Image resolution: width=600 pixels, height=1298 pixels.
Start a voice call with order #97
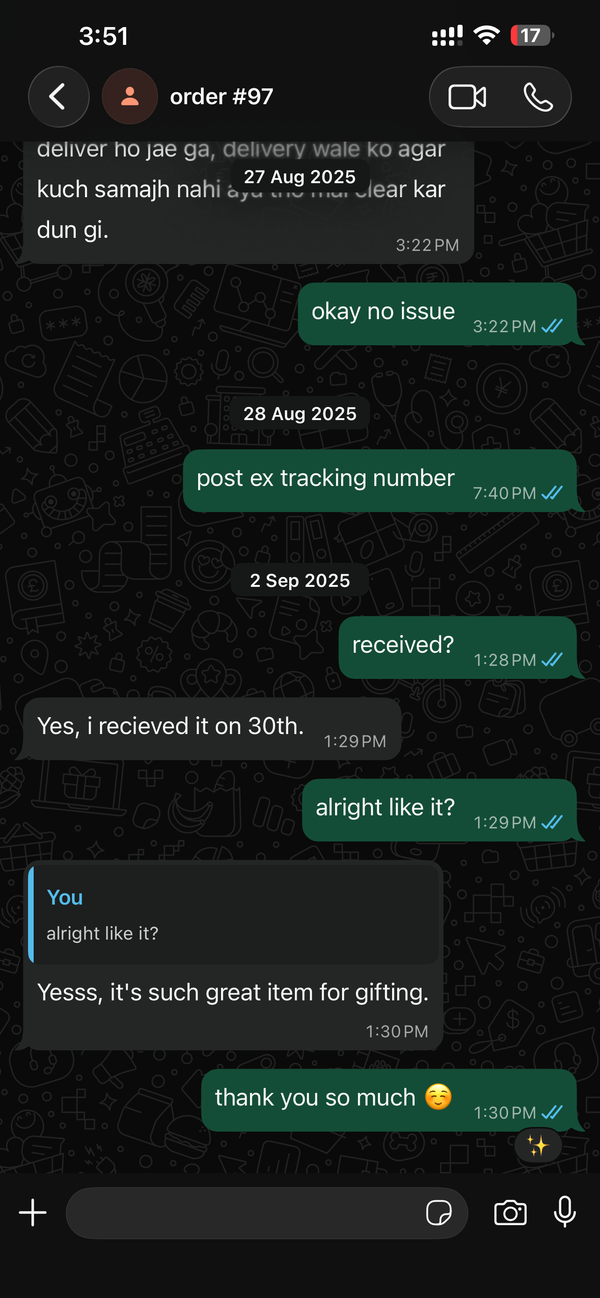coord(538,96)
